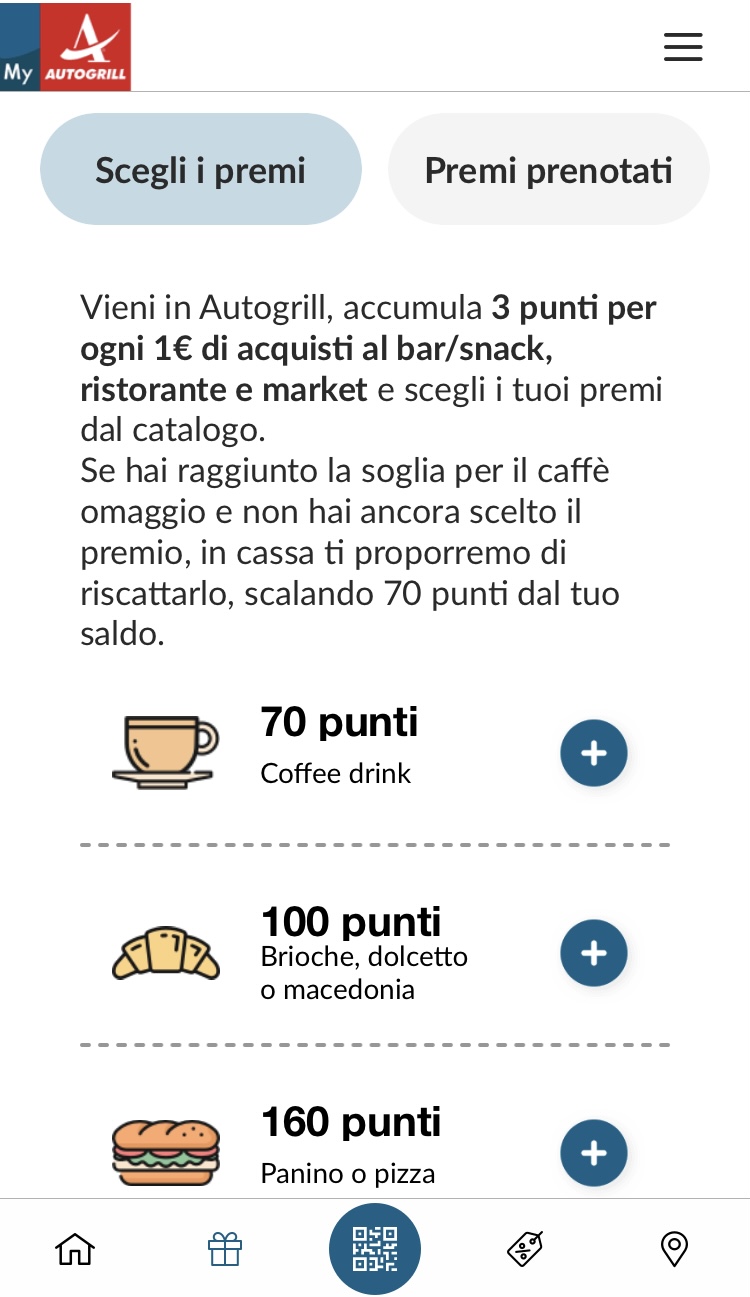
Task: Select the Scegli i premi tab
Action: pos(200,170)
